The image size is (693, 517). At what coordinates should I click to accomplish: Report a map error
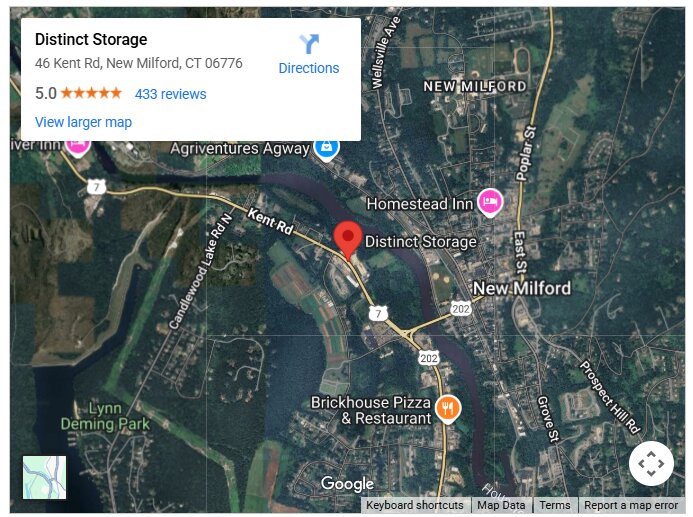point(630,505)
